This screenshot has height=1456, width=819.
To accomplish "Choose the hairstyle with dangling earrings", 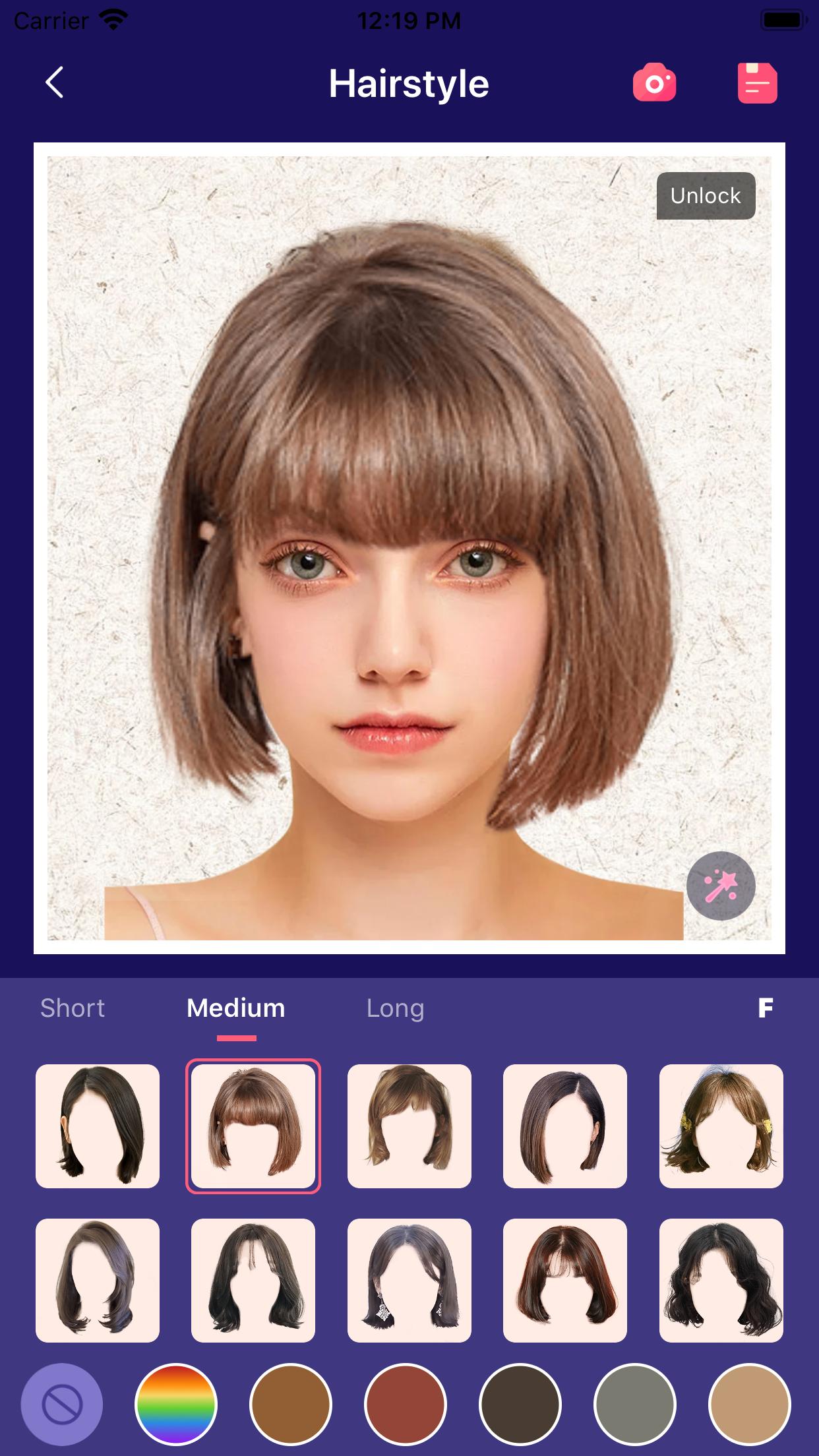I will click(x=409, y=1281).
